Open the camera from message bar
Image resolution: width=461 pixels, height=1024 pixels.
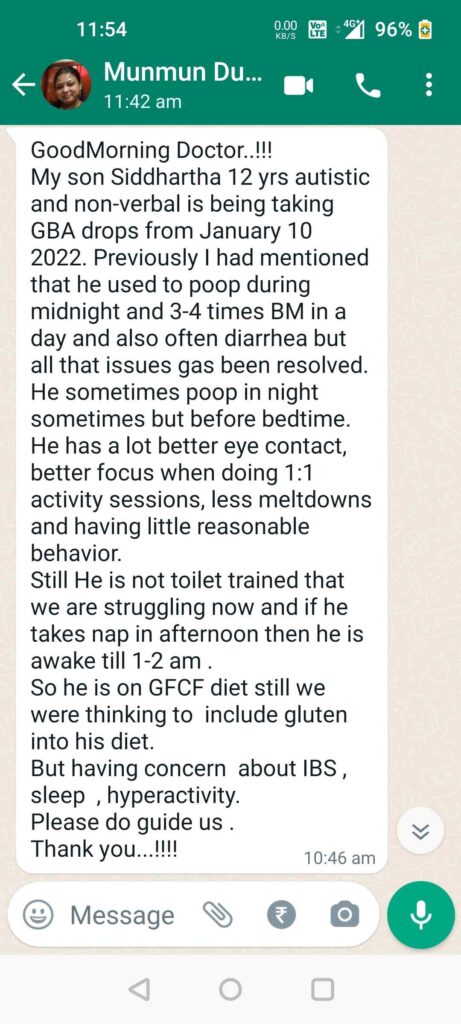click(x=345, y=915)
